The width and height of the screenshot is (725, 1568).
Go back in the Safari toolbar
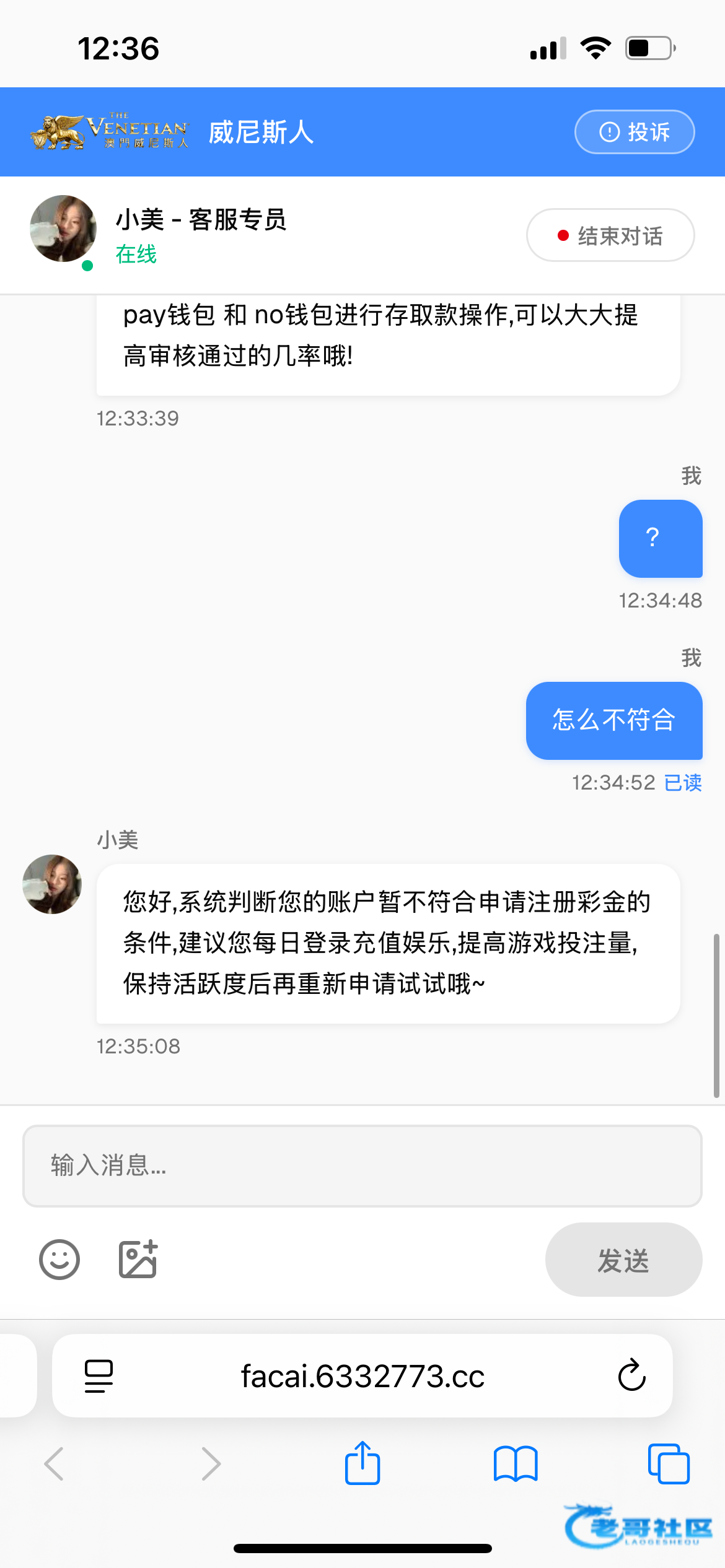(x=54, y=1464)
